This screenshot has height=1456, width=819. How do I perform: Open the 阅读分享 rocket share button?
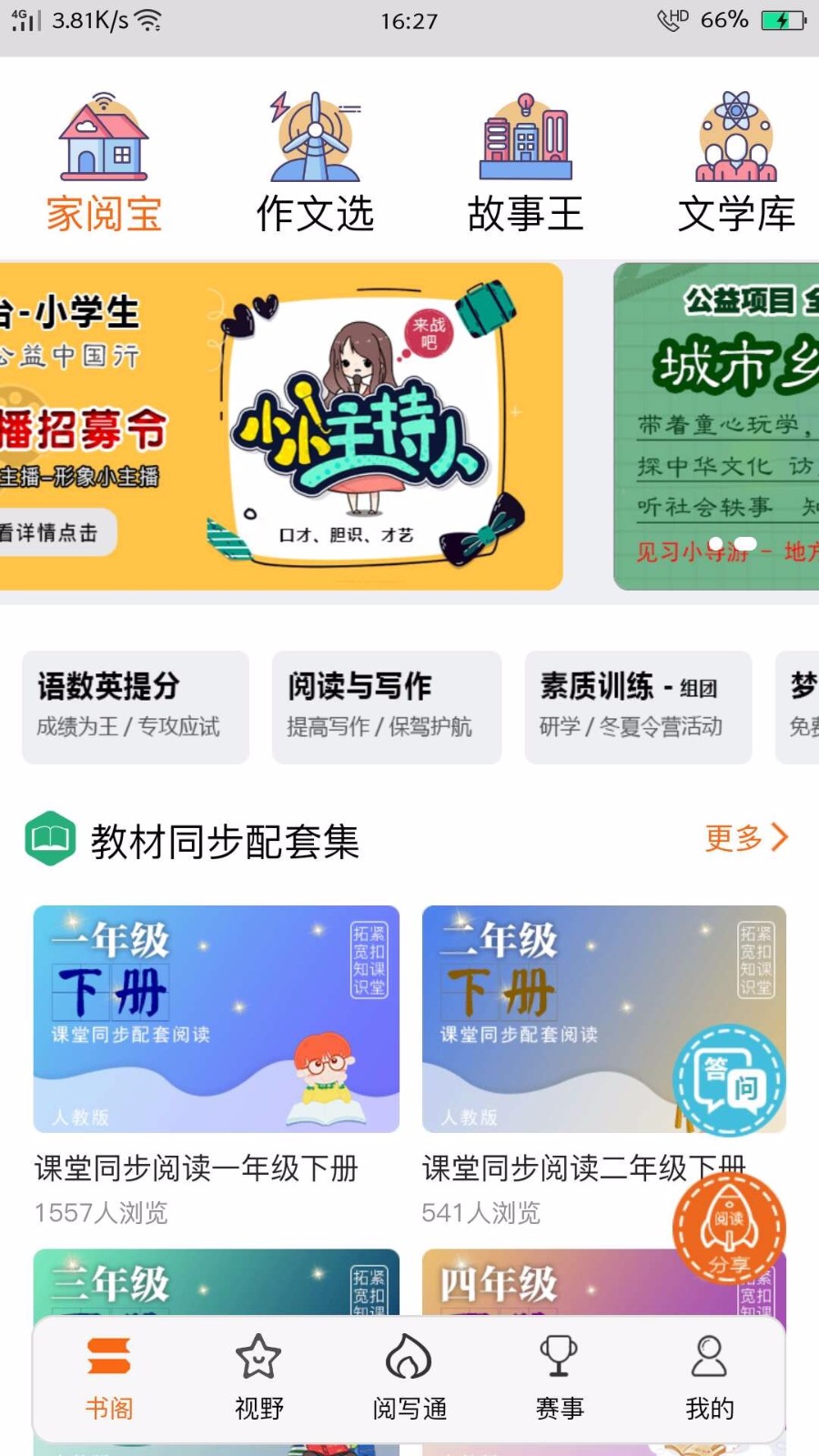[728, 1228]
